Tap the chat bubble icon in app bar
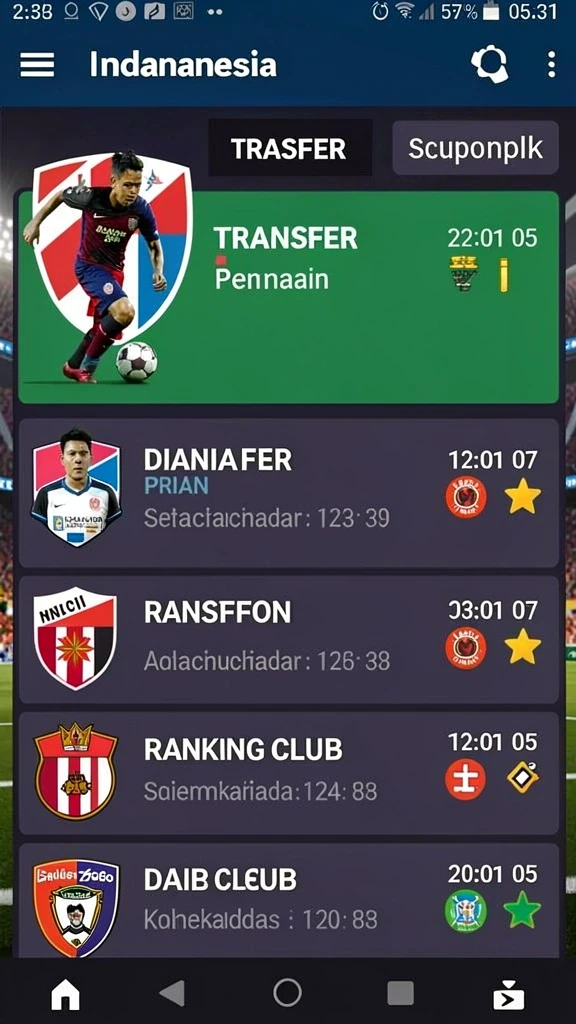The height and width of the screenshot is (1024, 576). click(x=490, y=65)
